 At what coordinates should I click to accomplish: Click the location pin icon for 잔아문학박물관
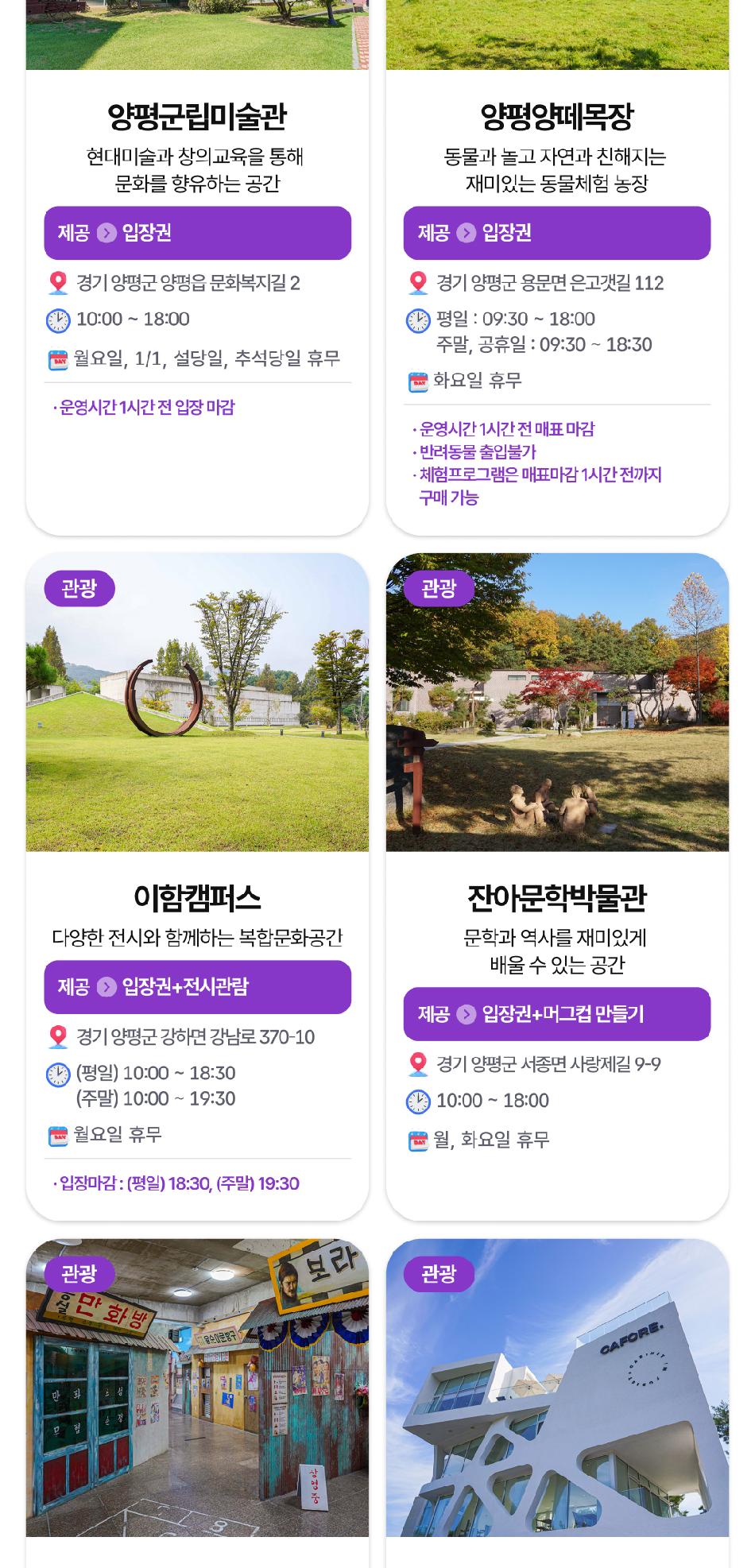(417, 1063)
